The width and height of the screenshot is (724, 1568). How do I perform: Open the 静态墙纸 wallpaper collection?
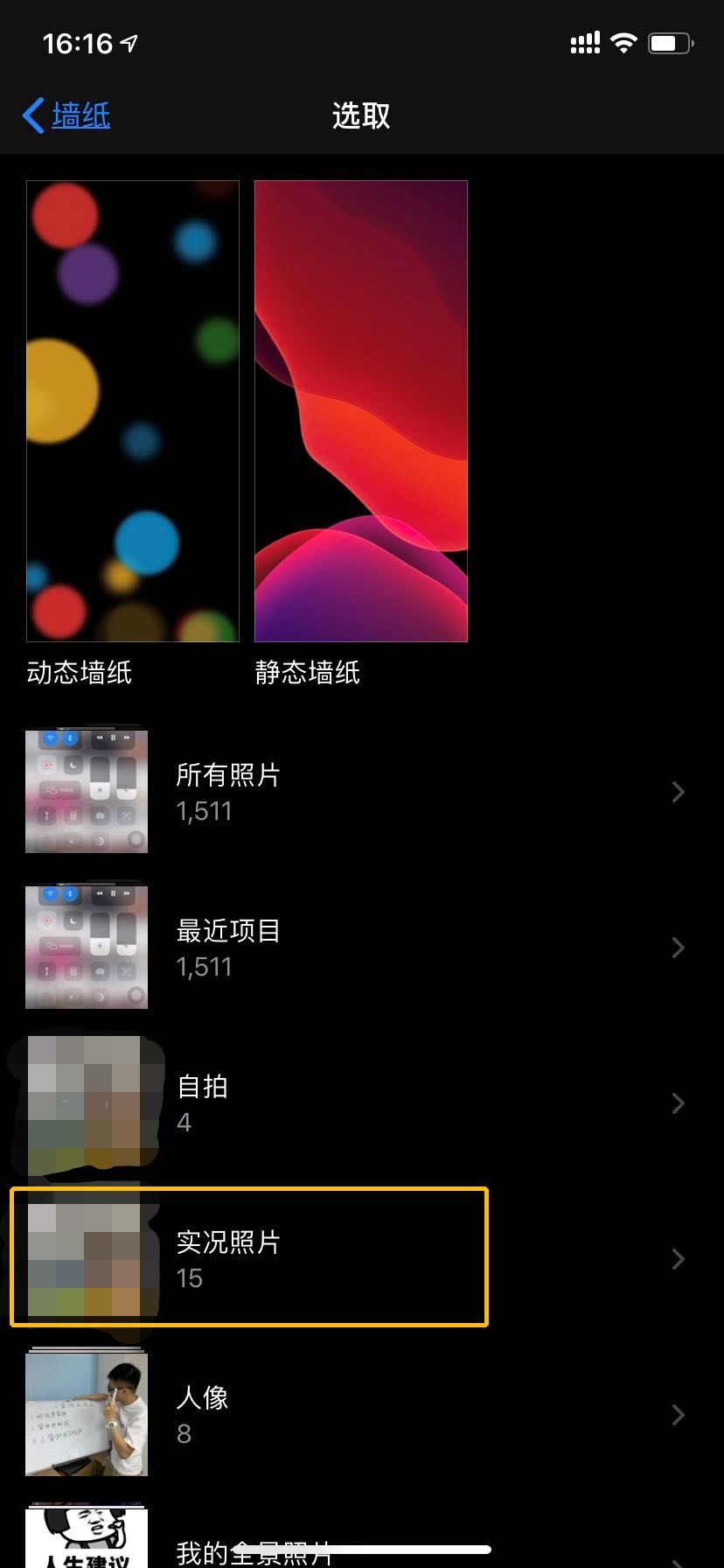tap(360, 411)
